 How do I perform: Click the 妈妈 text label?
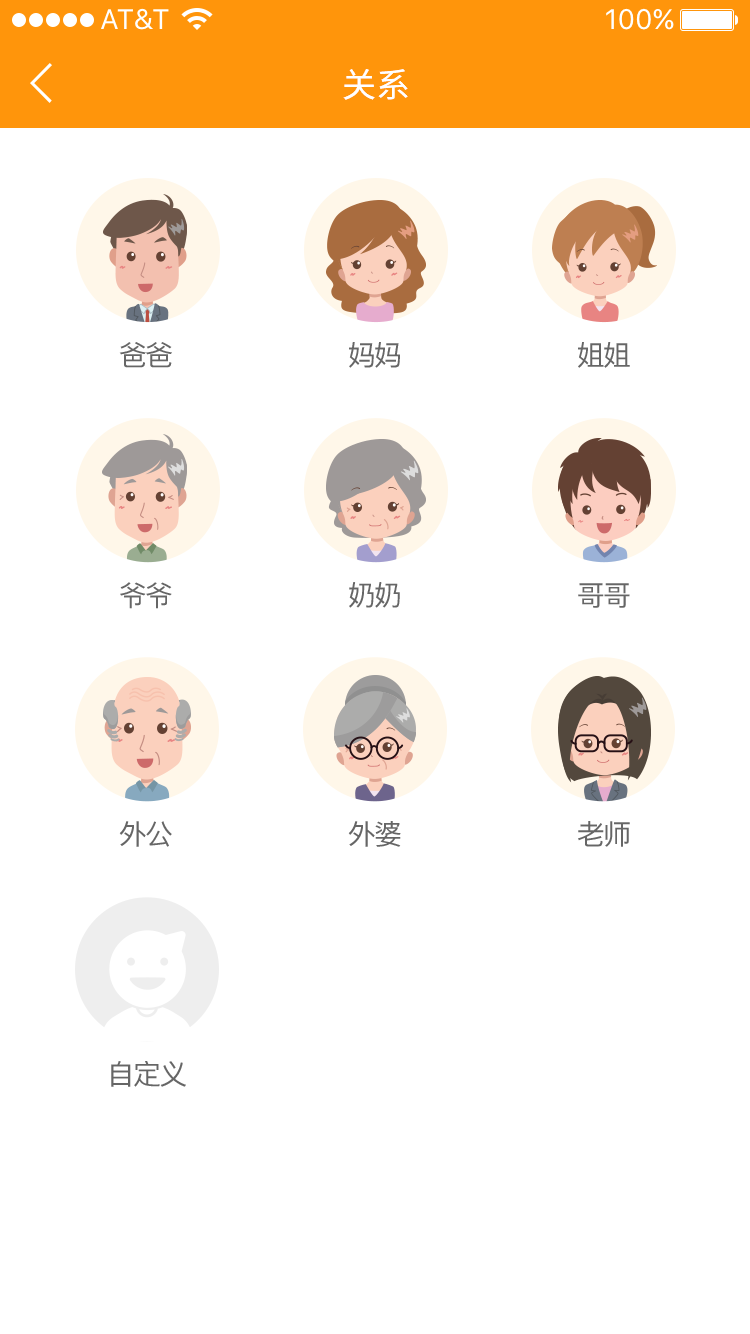click(x=375, y=356)
